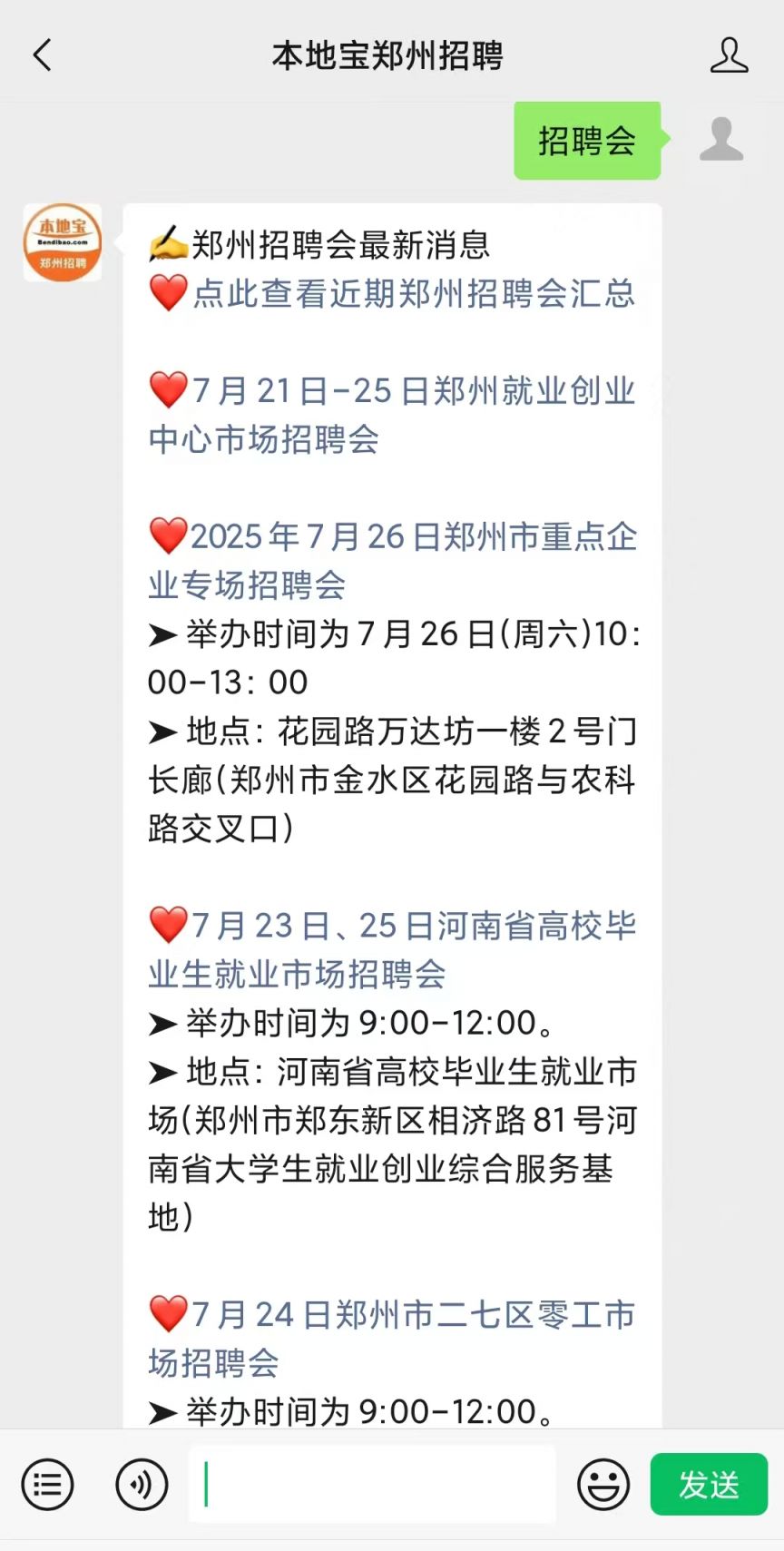
Task: Tap the custom menu list icon
Action: (46, 1485)
